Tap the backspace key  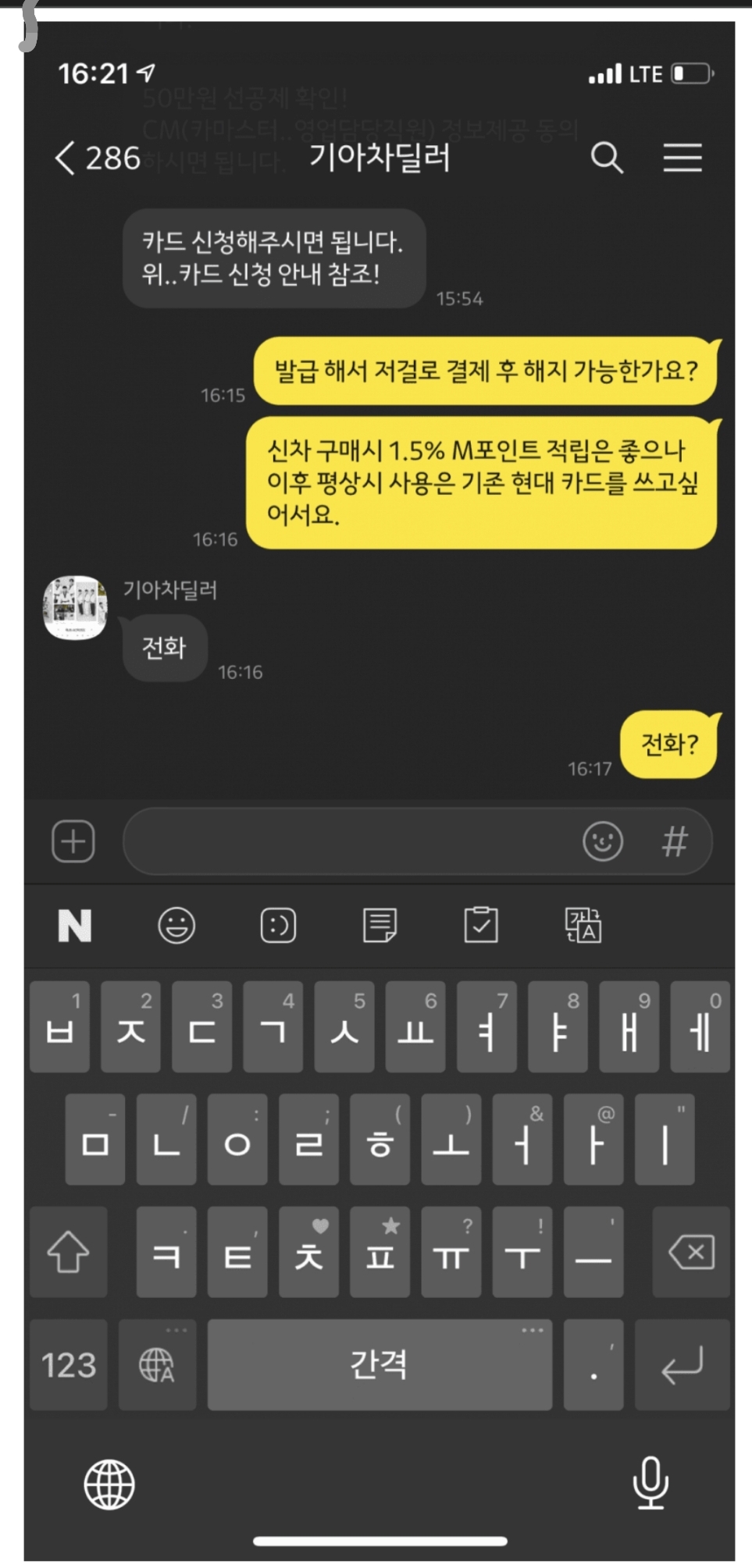tap(691, 1251)
